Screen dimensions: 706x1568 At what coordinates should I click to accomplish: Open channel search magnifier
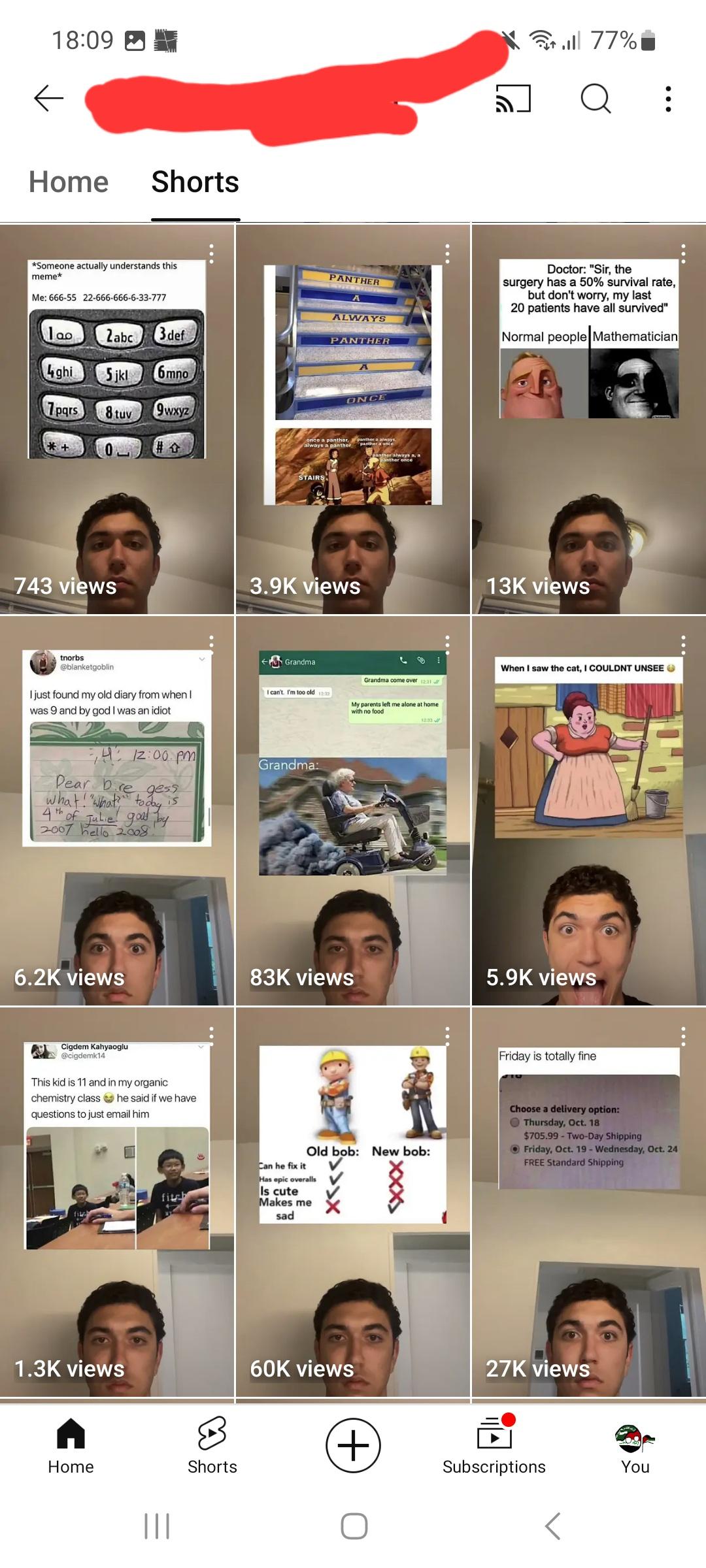pyautogui.click(x=596, y=99)
